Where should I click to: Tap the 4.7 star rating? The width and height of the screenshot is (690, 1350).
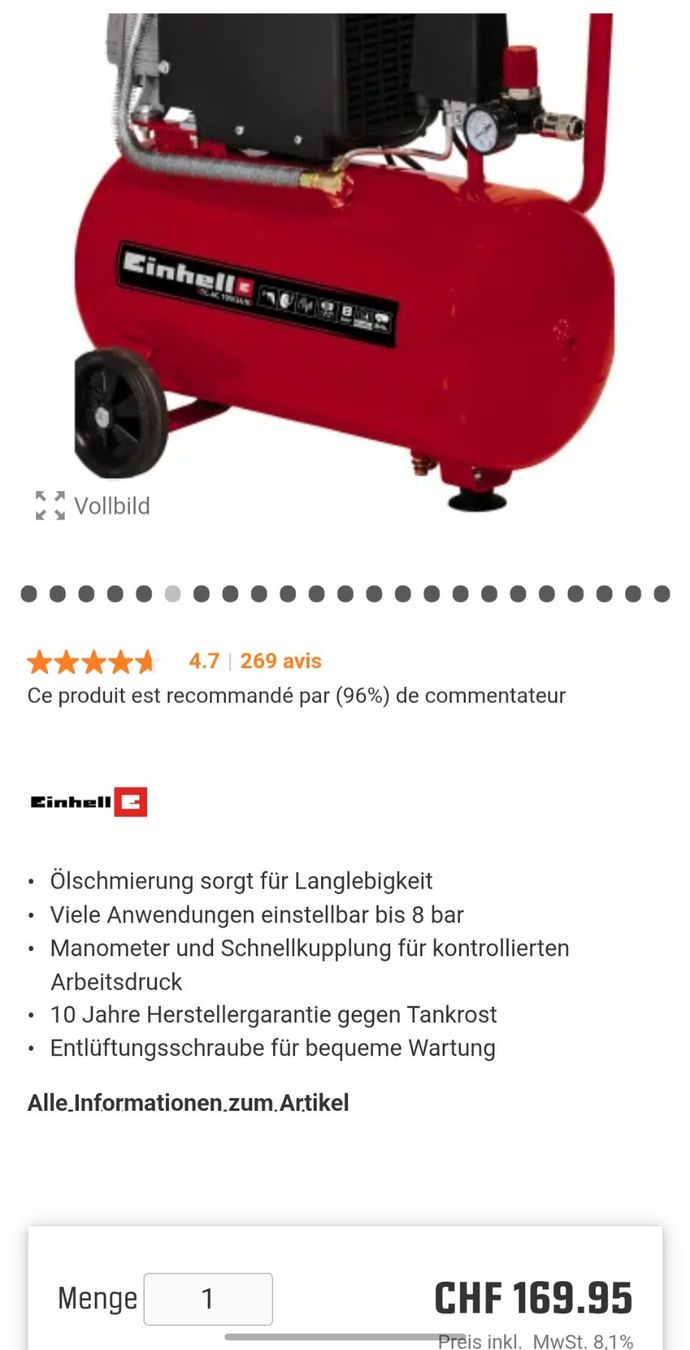[x=93, y=661]
